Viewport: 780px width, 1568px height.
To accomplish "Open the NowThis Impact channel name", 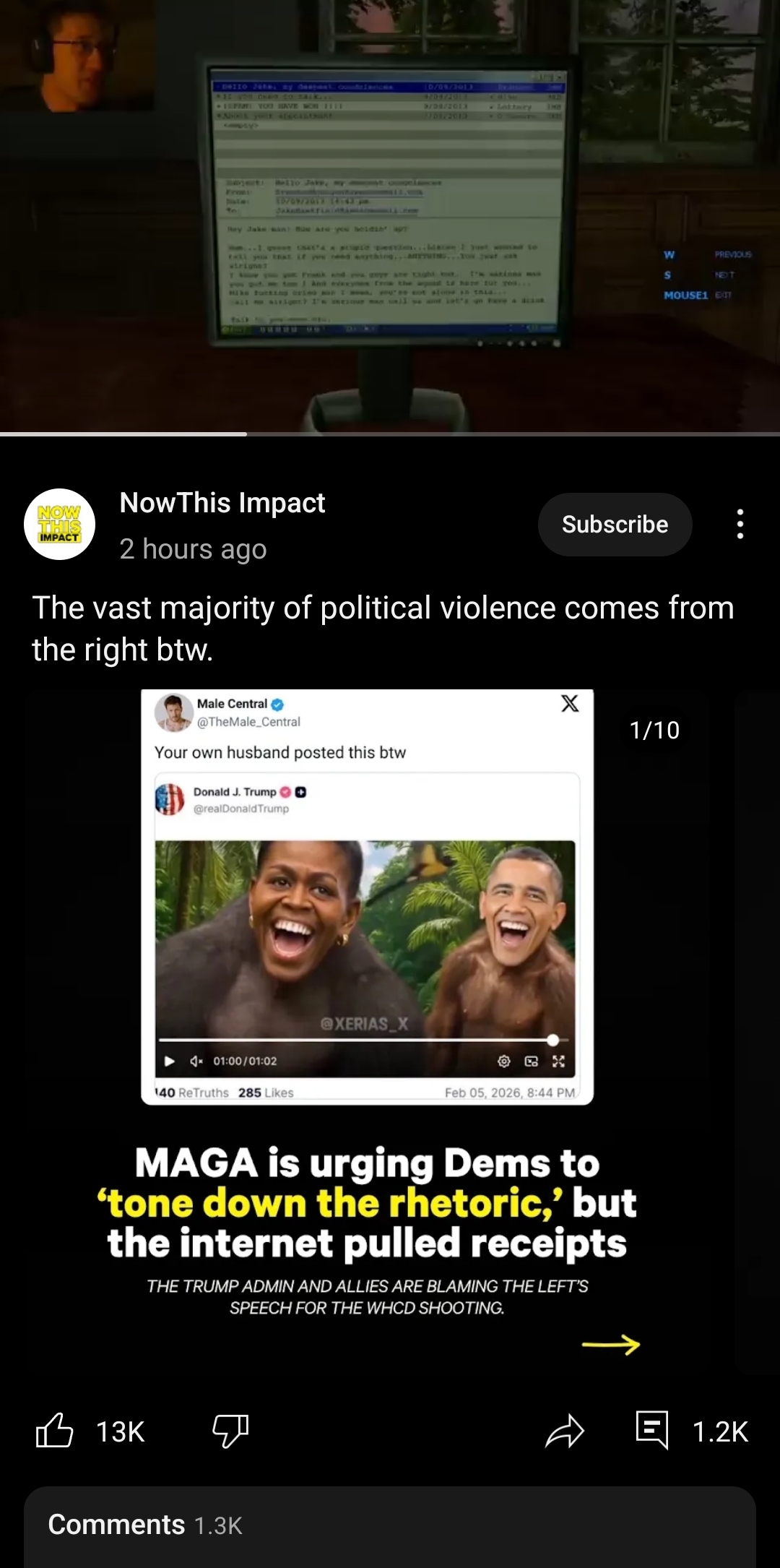I will tap(222, 503).
